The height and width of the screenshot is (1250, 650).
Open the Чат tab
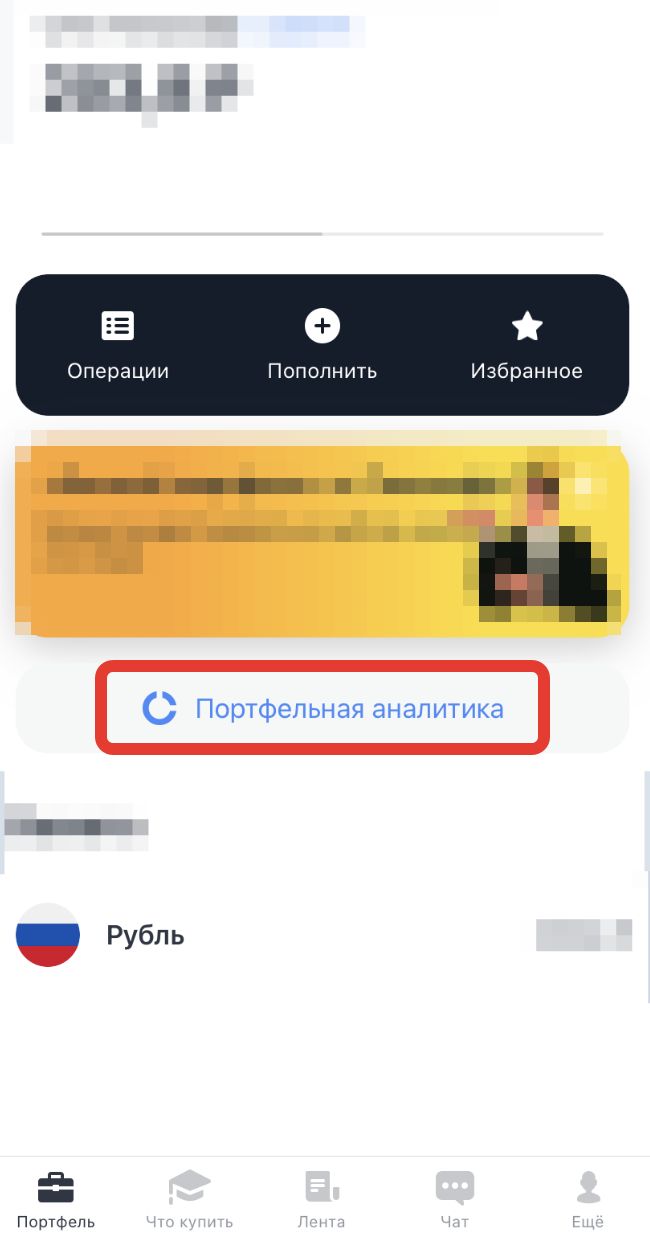coord(454,1200)
